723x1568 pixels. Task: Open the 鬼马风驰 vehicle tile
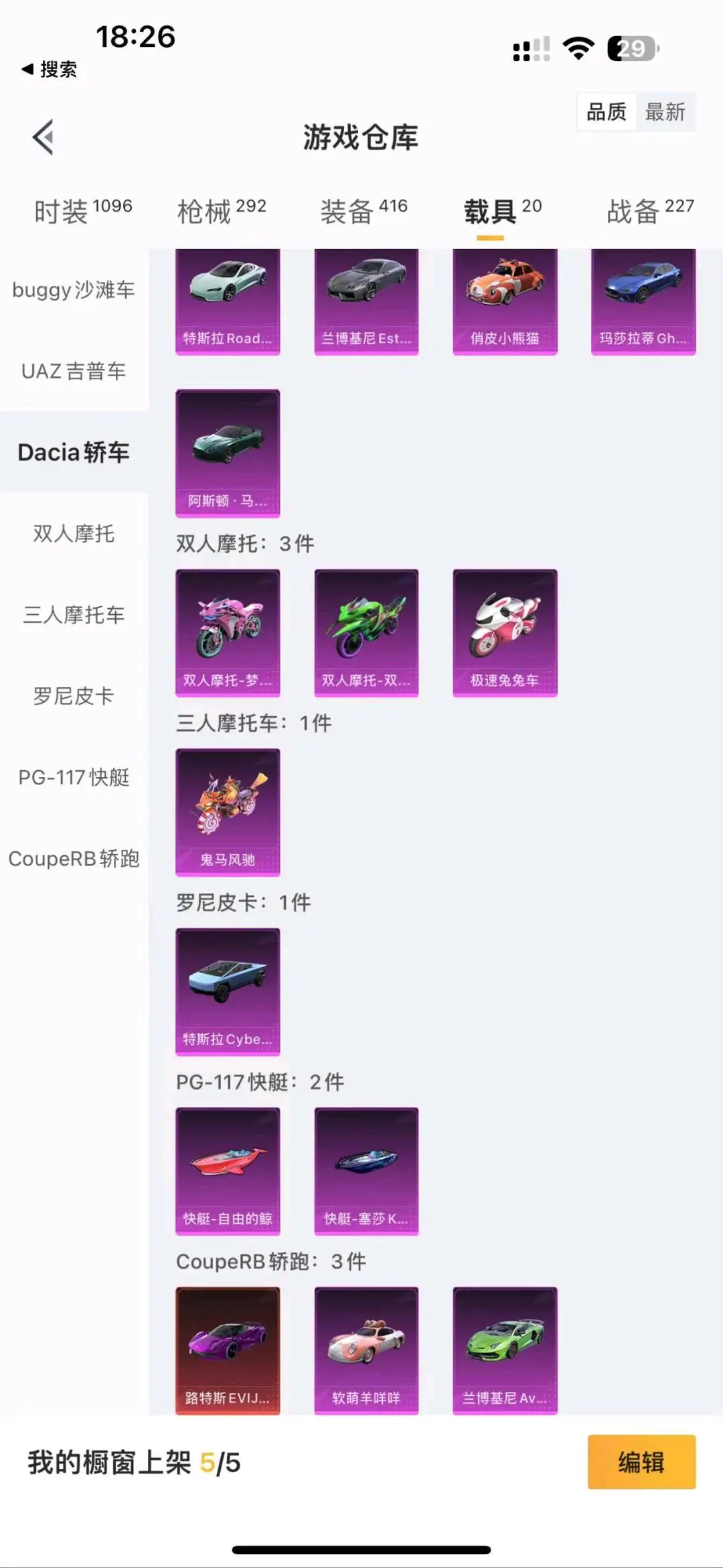pyautogui.click(x=228, y=812)
